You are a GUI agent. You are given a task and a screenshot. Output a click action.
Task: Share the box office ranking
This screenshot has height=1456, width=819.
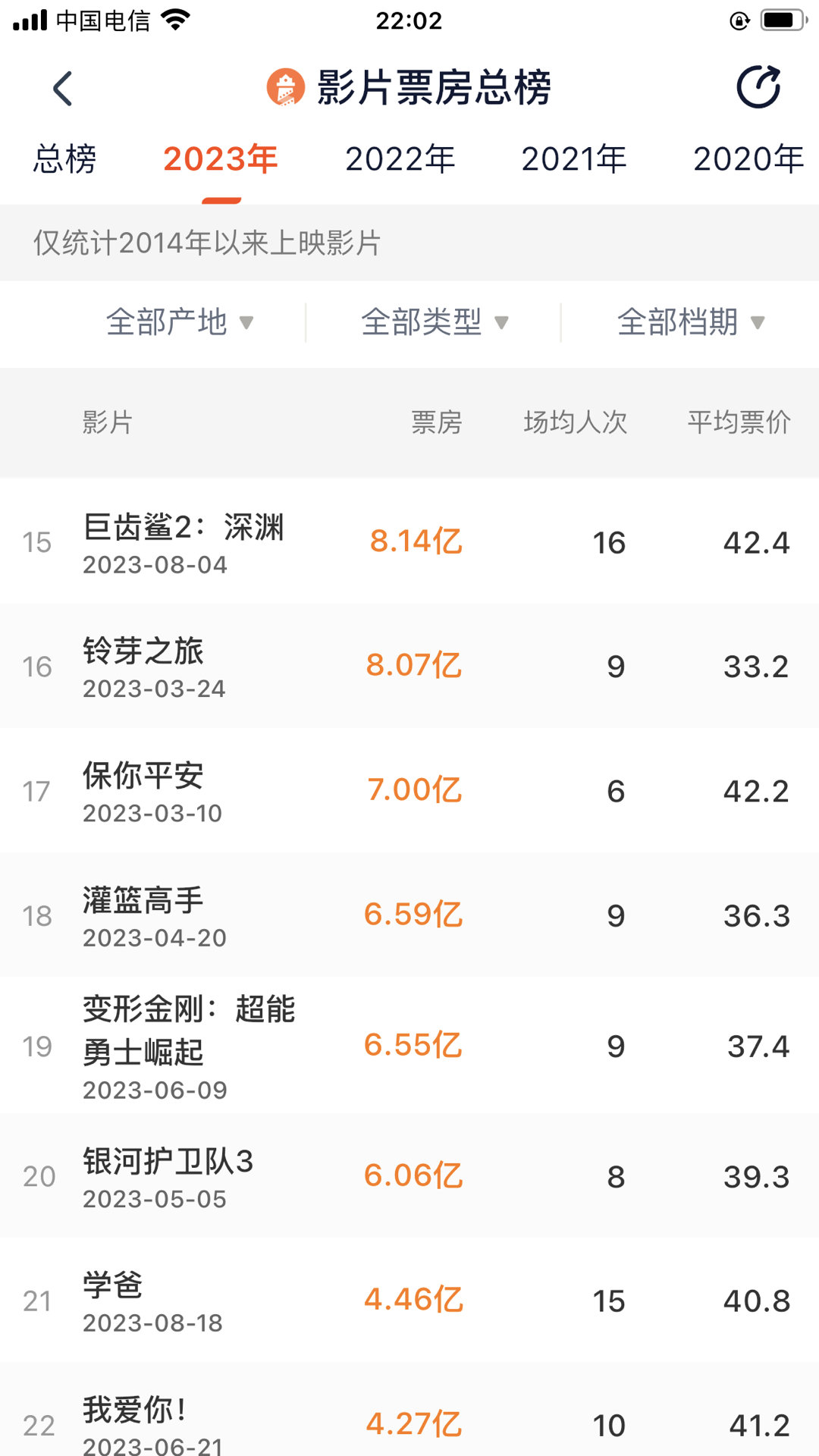tap(758, 86)
